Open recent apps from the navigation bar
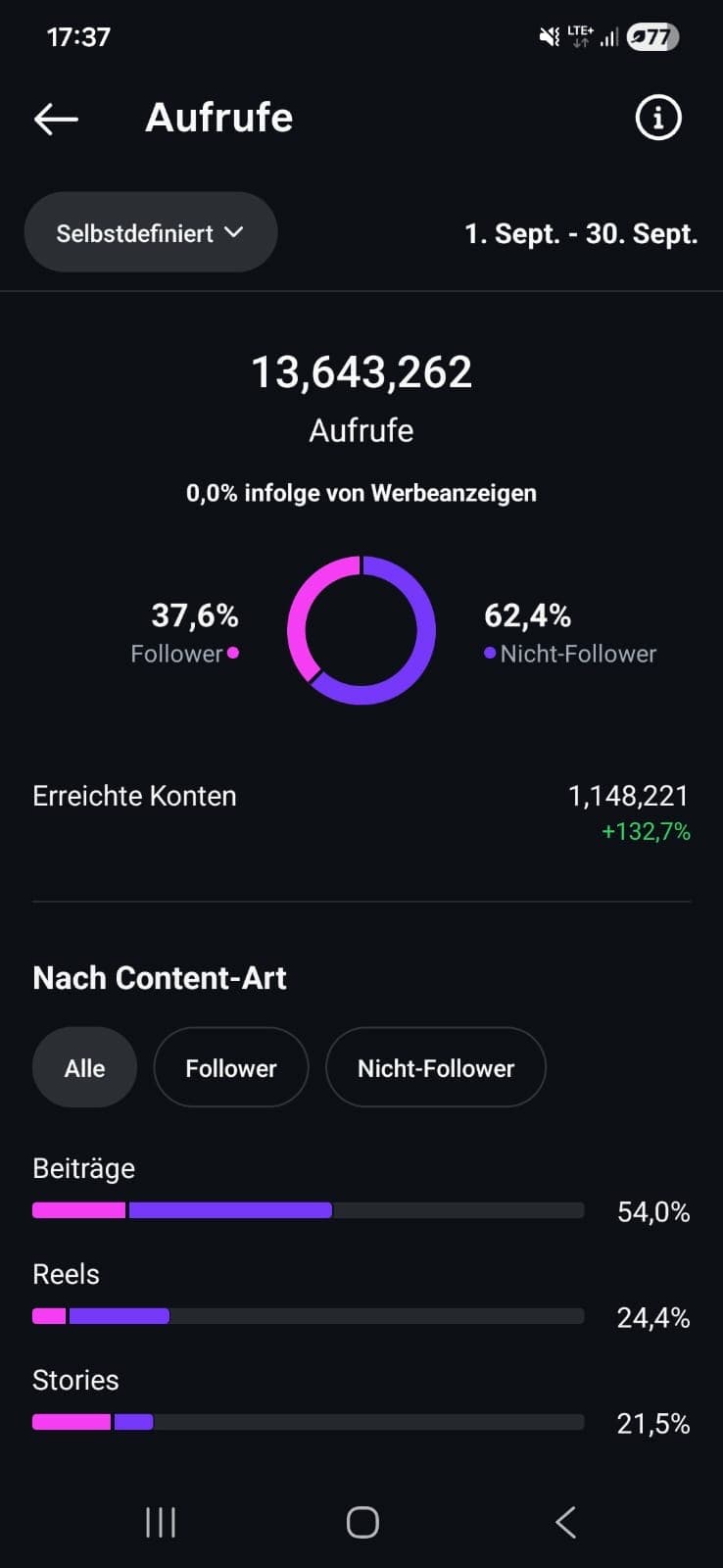Screen dimensions: 723x1568 point(161,1522)
